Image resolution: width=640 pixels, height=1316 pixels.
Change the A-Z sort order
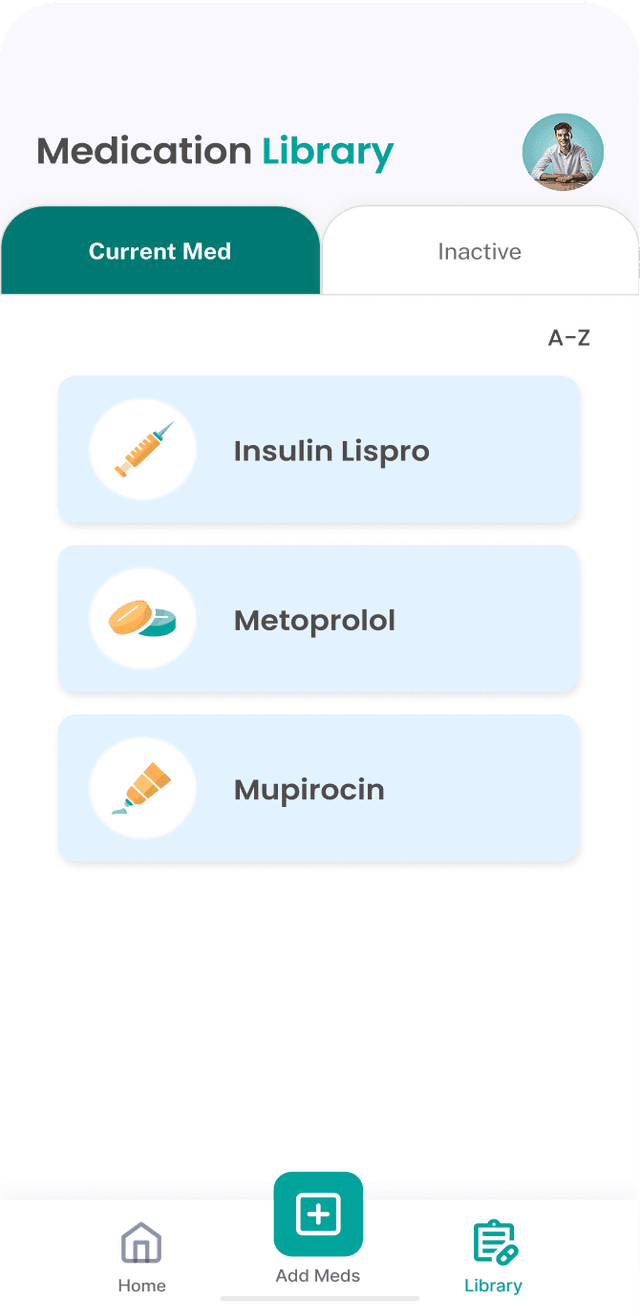tap(568, 338)
